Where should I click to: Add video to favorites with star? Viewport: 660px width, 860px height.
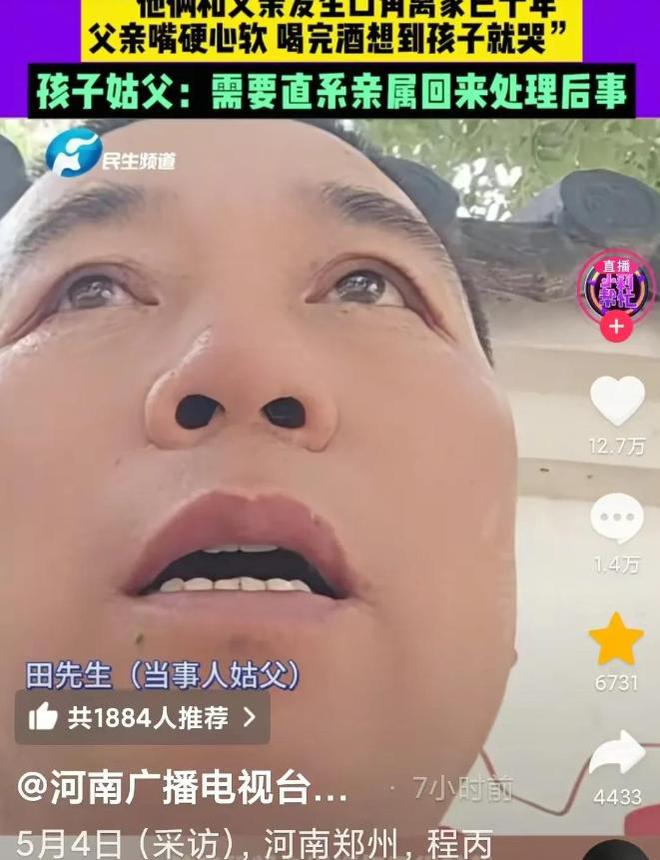[x=616, y=641]
